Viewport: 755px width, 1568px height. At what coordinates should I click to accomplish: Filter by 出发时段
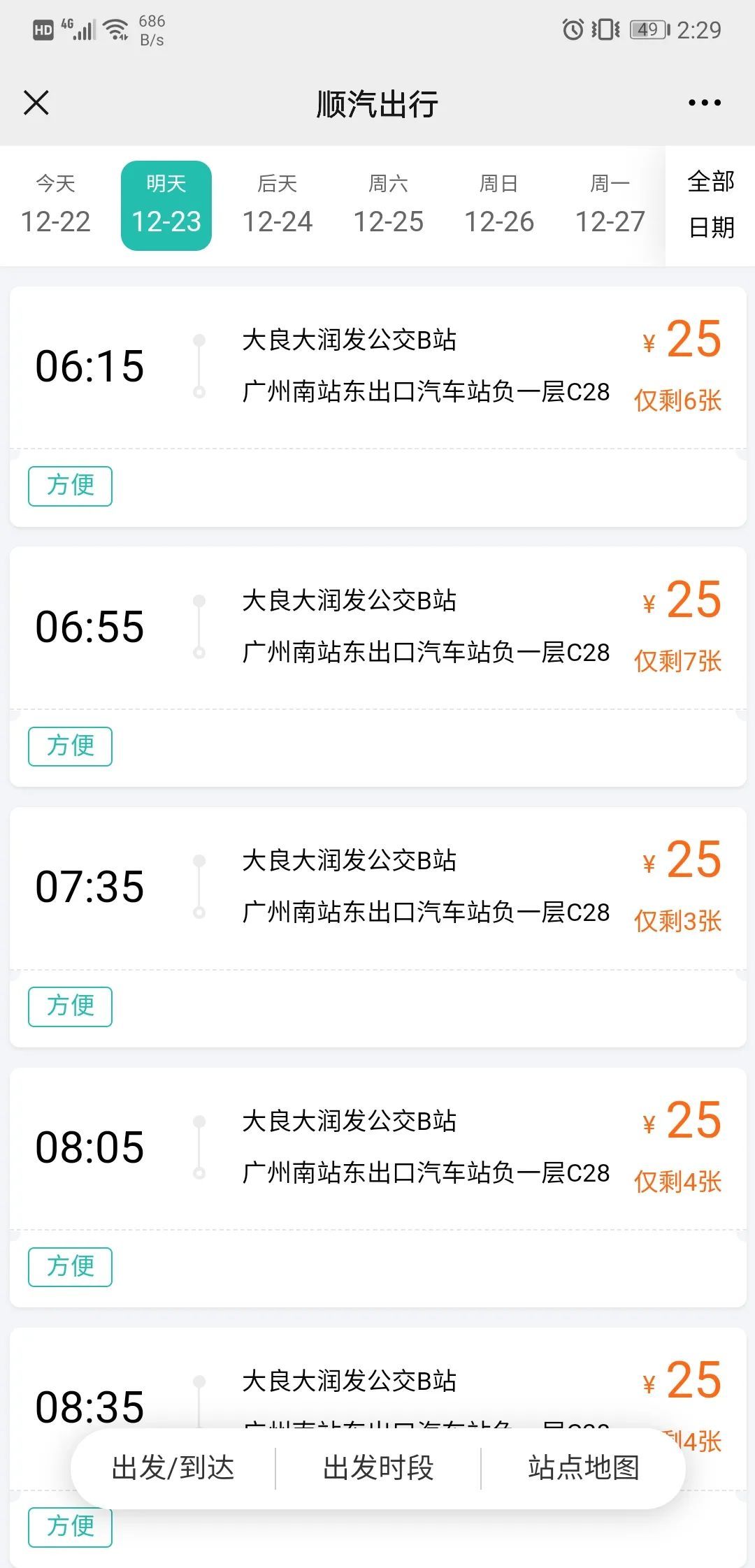378,1468
